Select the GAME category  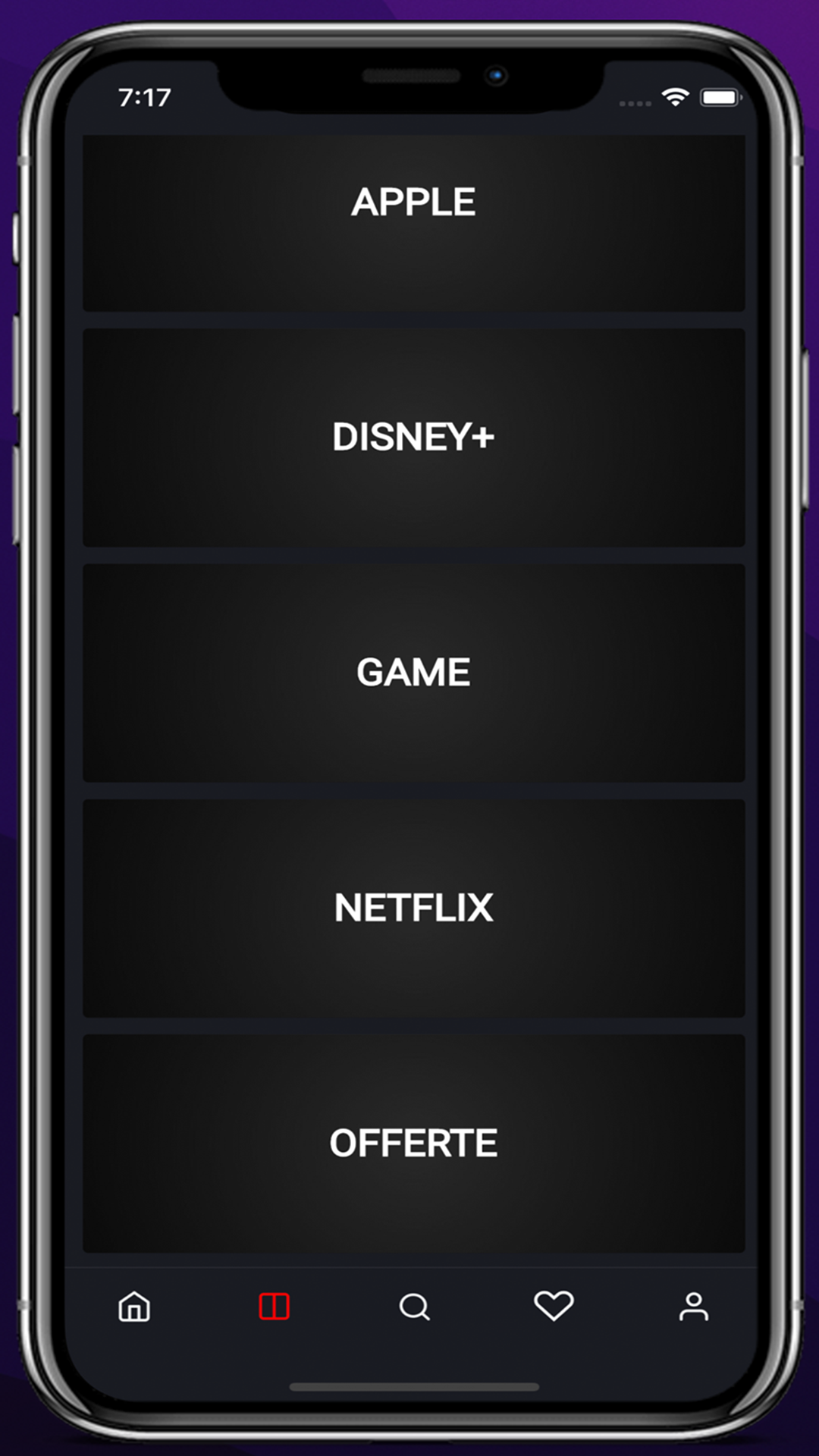click(x=414, y=670)
